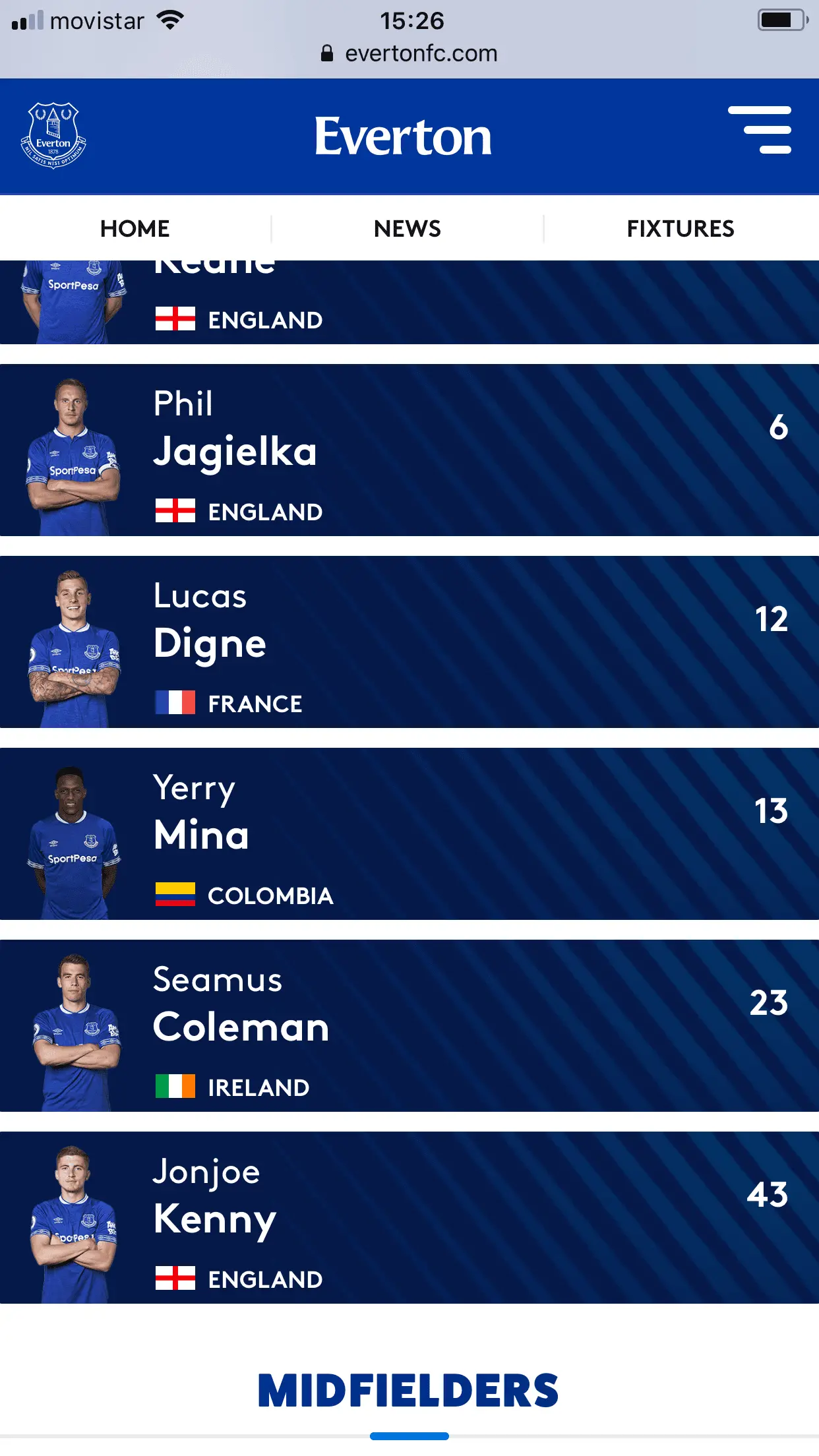Viewport: 819px width, 1456px height.
Task: Open Seamus Coleman's profile
Action: [x=409, y=1026]
